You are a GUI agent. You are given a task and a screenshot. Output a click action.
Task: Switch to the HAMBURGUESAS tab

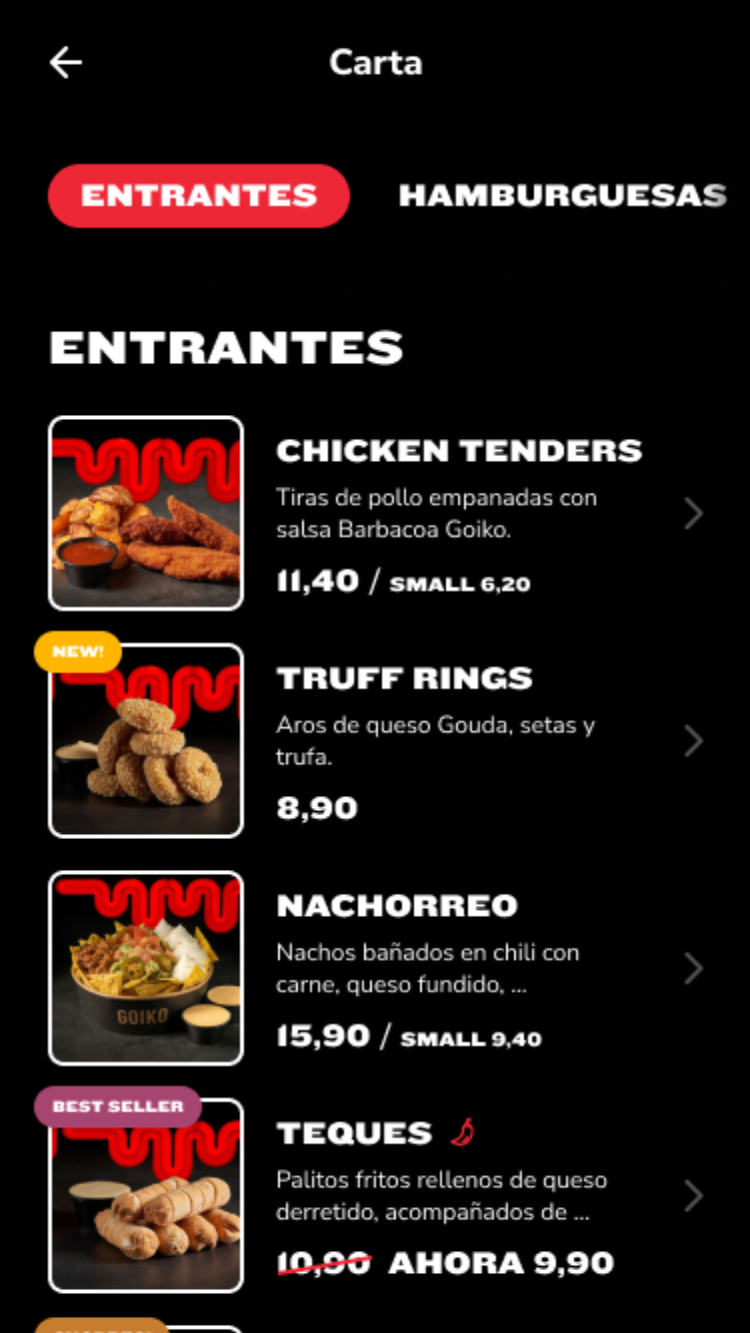[561, 196]
